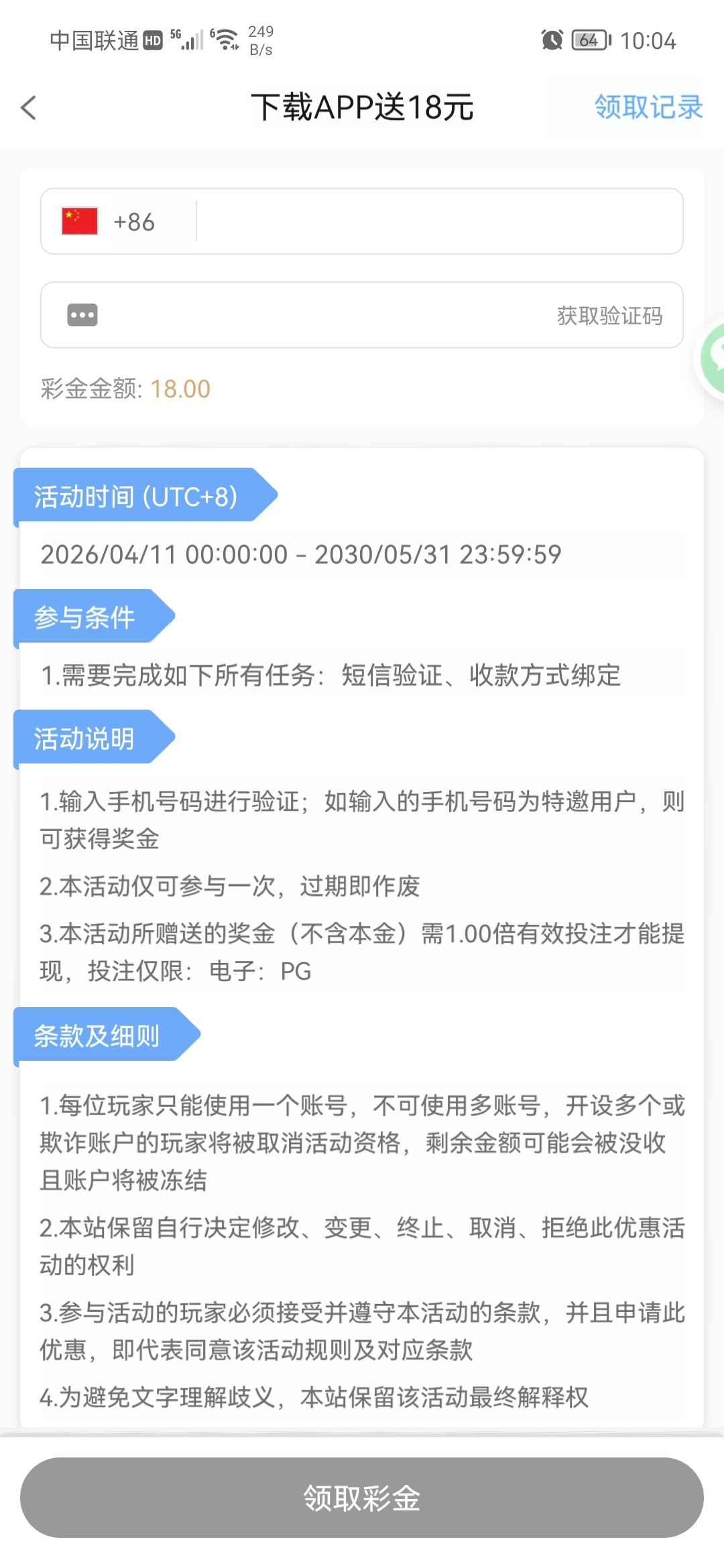Tap the verification code input field
Image resolution: width=724 pixels, height=1568 pixels.
(x=315, y=316)
